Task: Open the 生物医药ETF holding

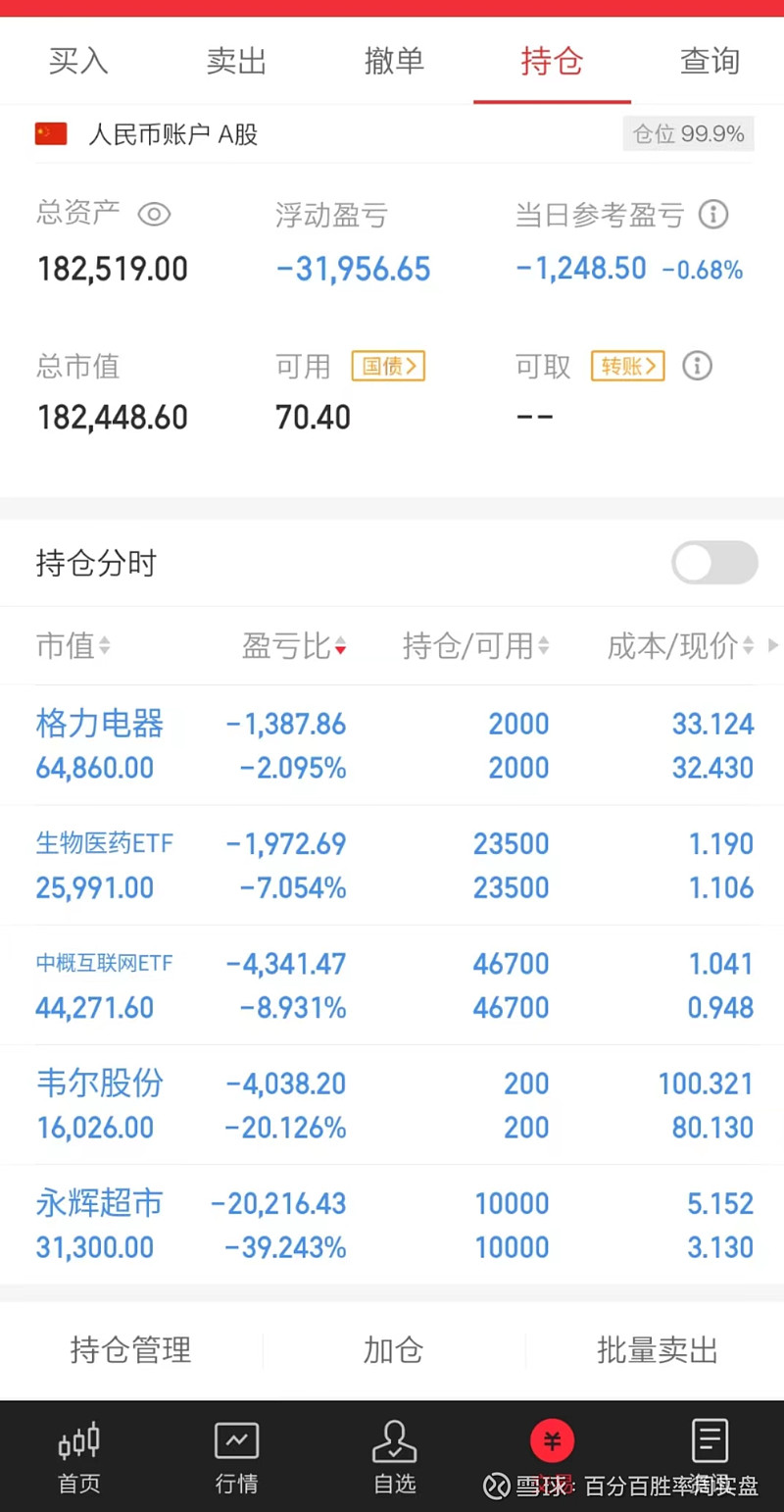Action: pos(392,865)
